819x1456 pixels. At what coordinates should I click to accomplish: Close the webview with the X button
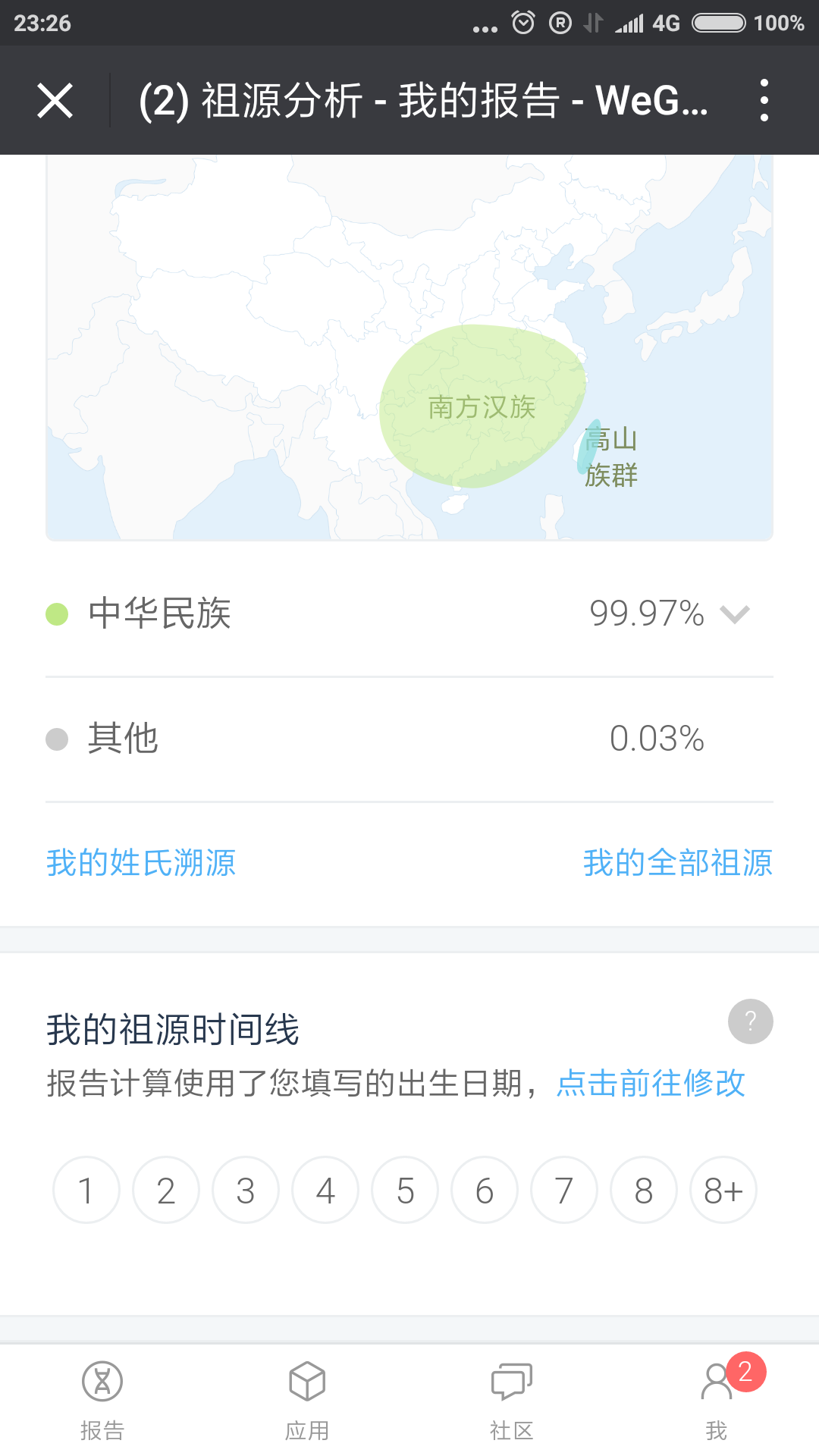[x=55, y=101]
